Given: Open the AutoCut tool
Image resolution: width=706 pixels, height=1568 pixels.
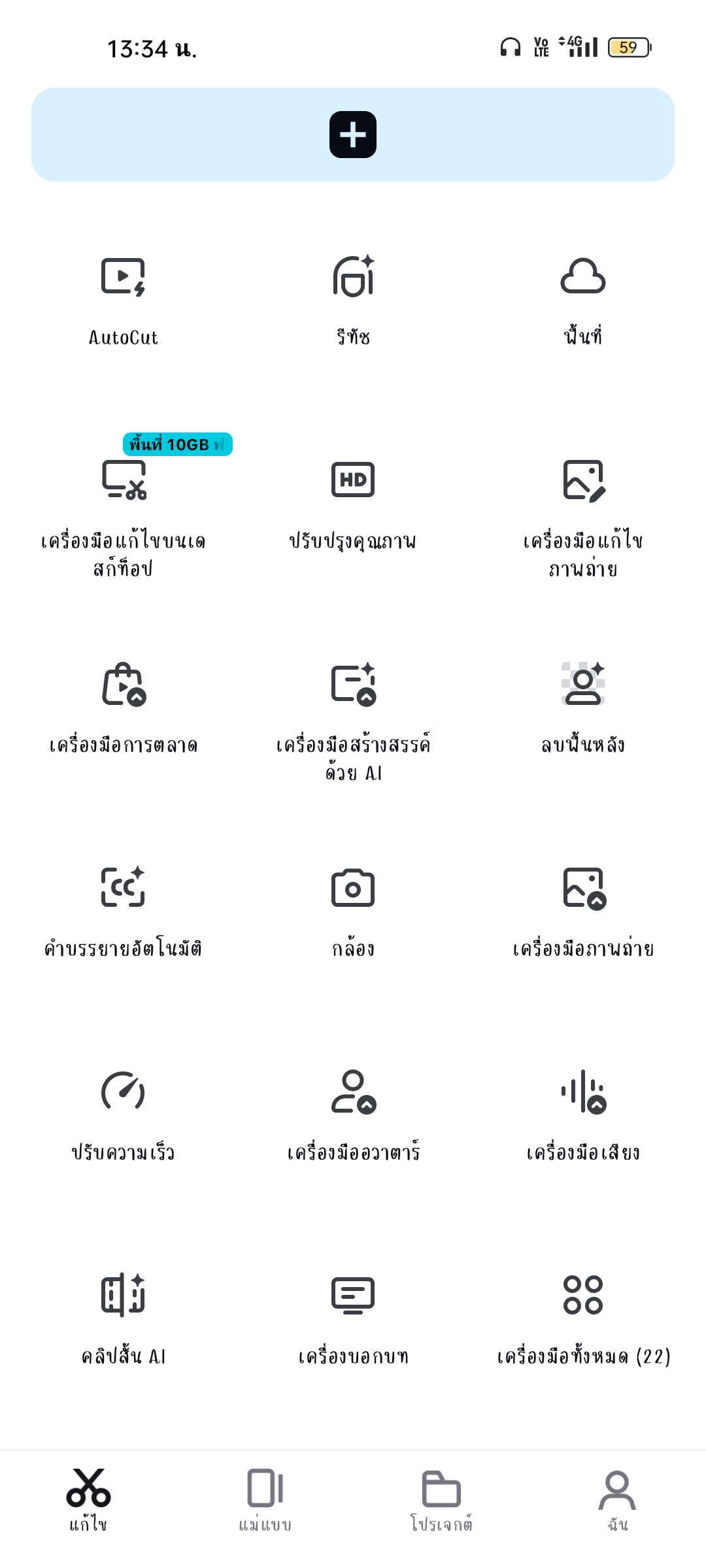Looking at the screenshot, I should (123, 302).
